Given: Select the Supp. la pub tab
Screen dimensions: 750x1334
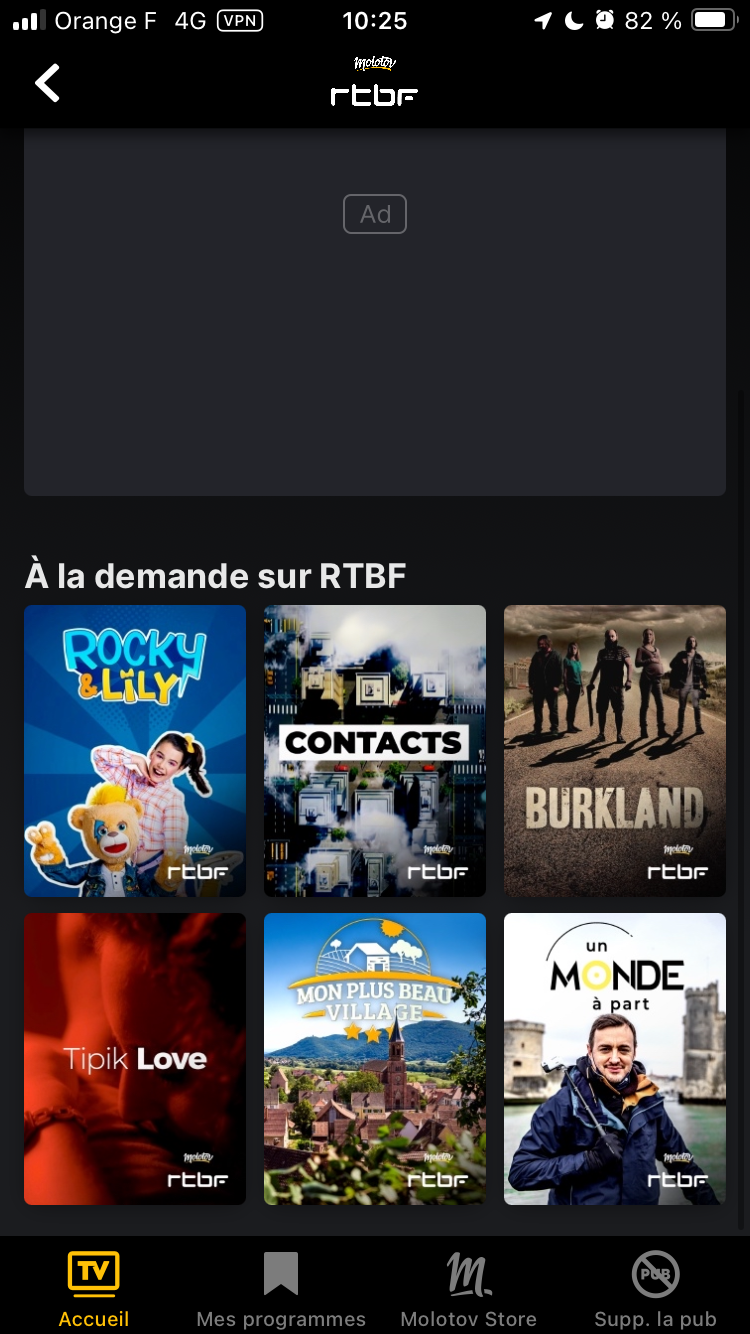Looking at the screenshot, I should tap(656, 1289).
